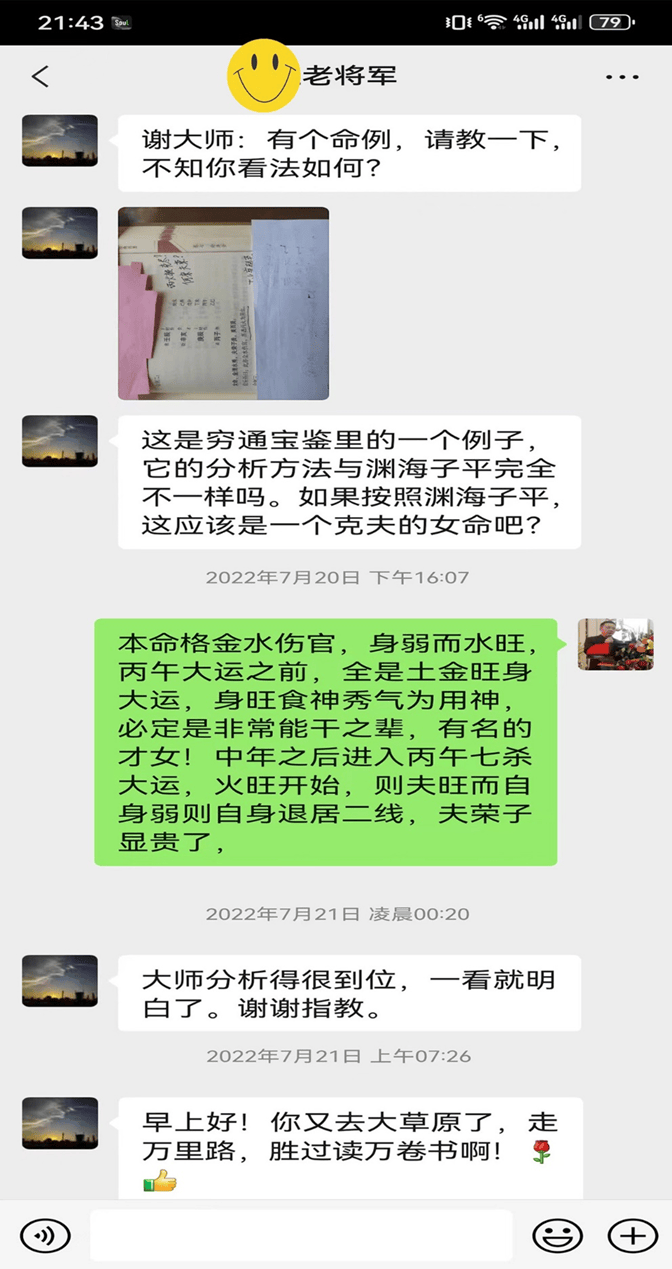Switch to voice message input
The width and height of the screenshot is (672, 1269).
coord(45,1236)
